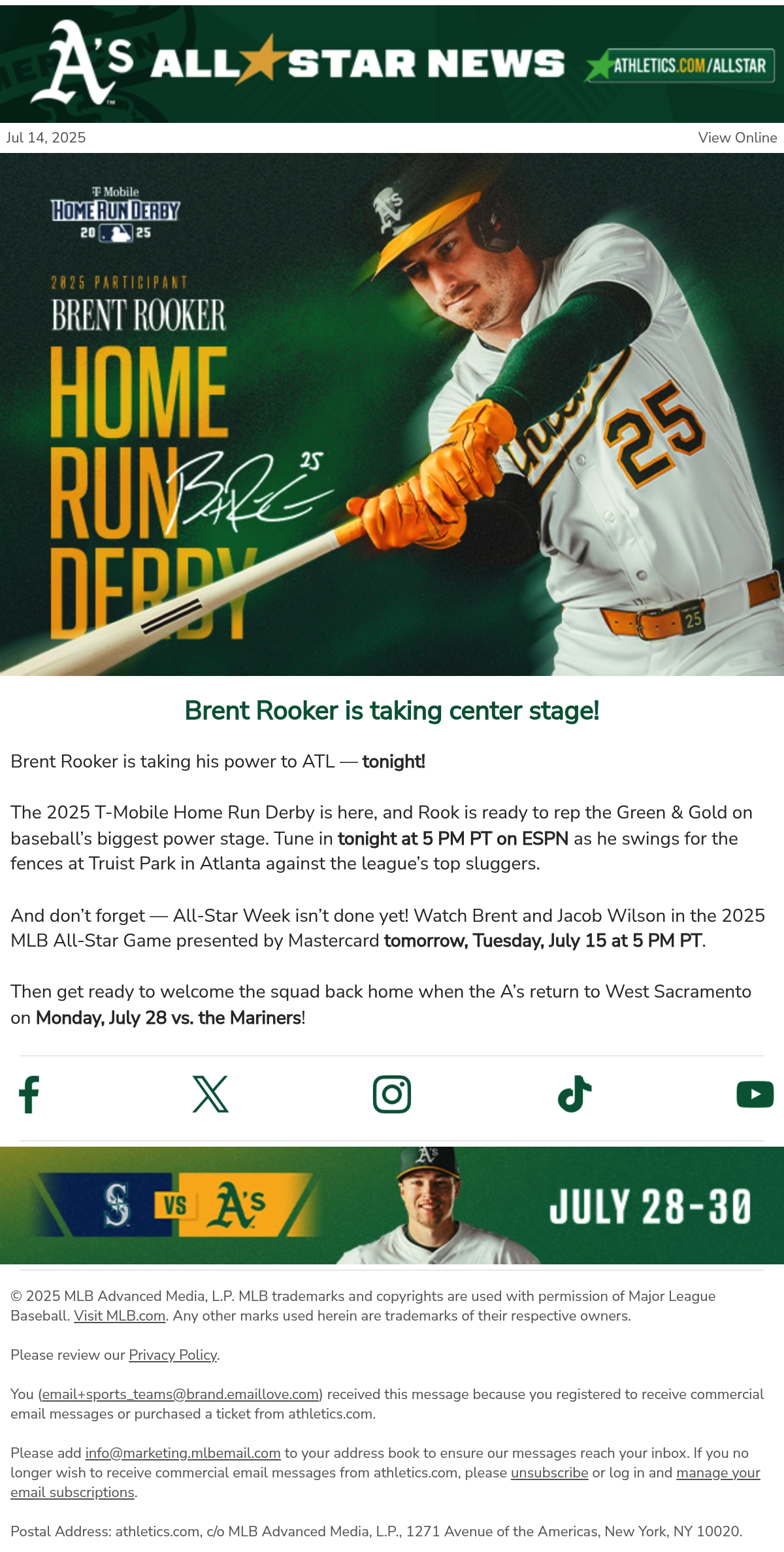Tap the email+sports_teams@brand.emaillove.com address

tap(180, 1394)
